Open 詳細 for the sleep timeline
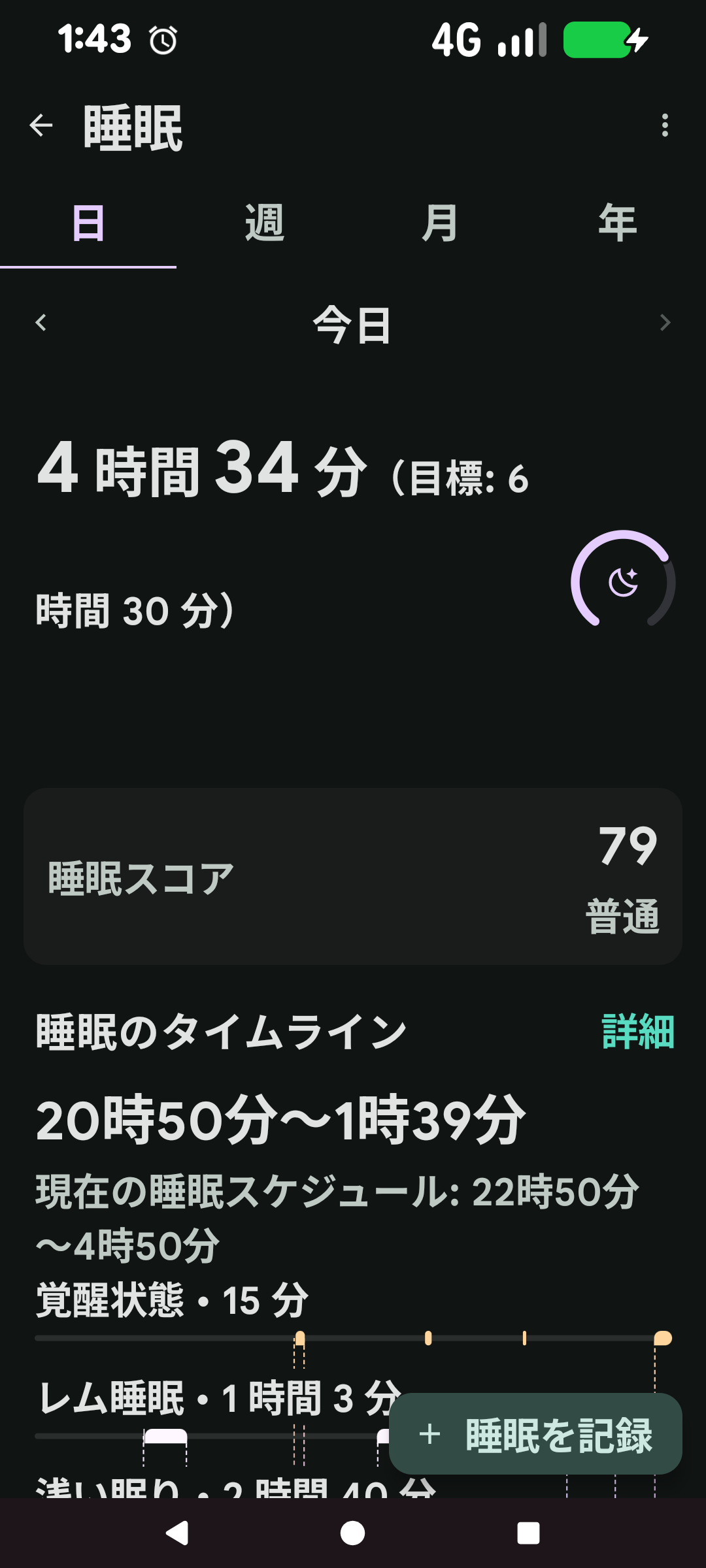This screenshot has width=706, height=1568. point(637,1032)
